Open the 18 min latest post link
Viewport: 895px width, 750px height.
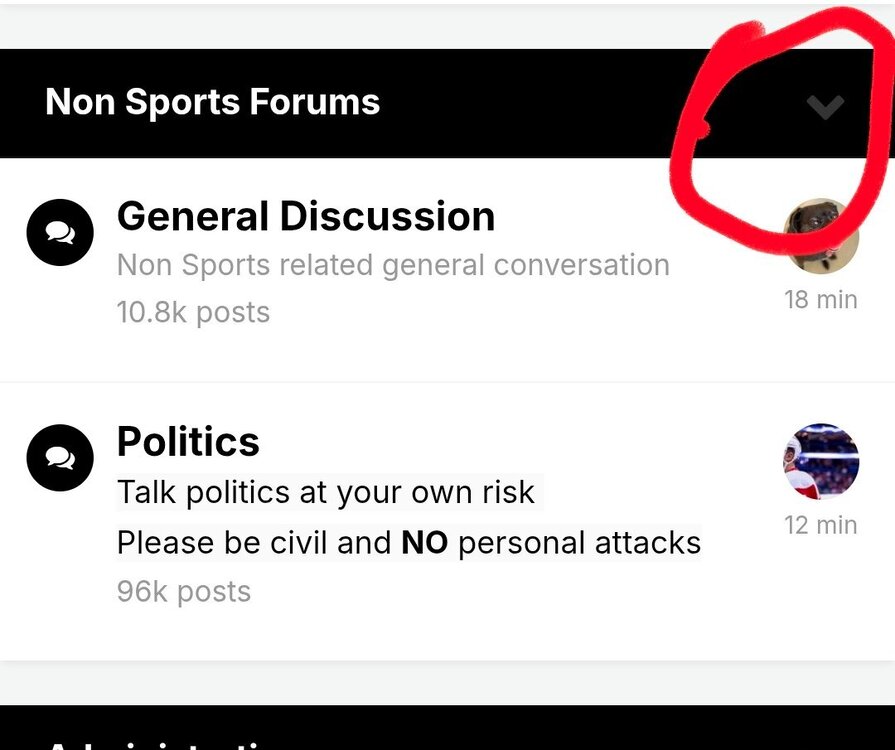click(821, 299)
